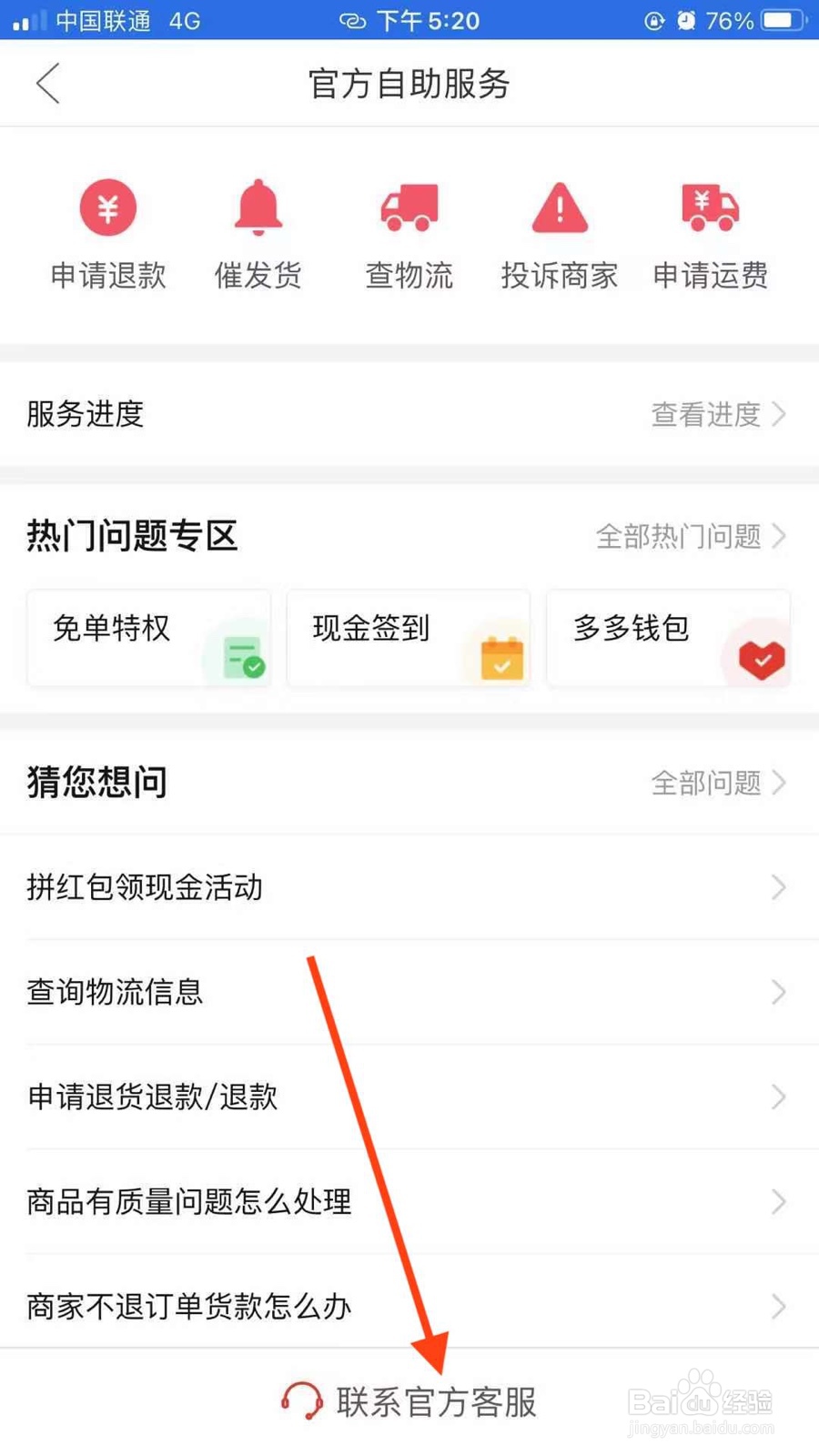The width and height of the screenshot is (819, 1456).
Task: Open 商家不退订单货款怎么办 entry
Action: tap(409, 1306)
